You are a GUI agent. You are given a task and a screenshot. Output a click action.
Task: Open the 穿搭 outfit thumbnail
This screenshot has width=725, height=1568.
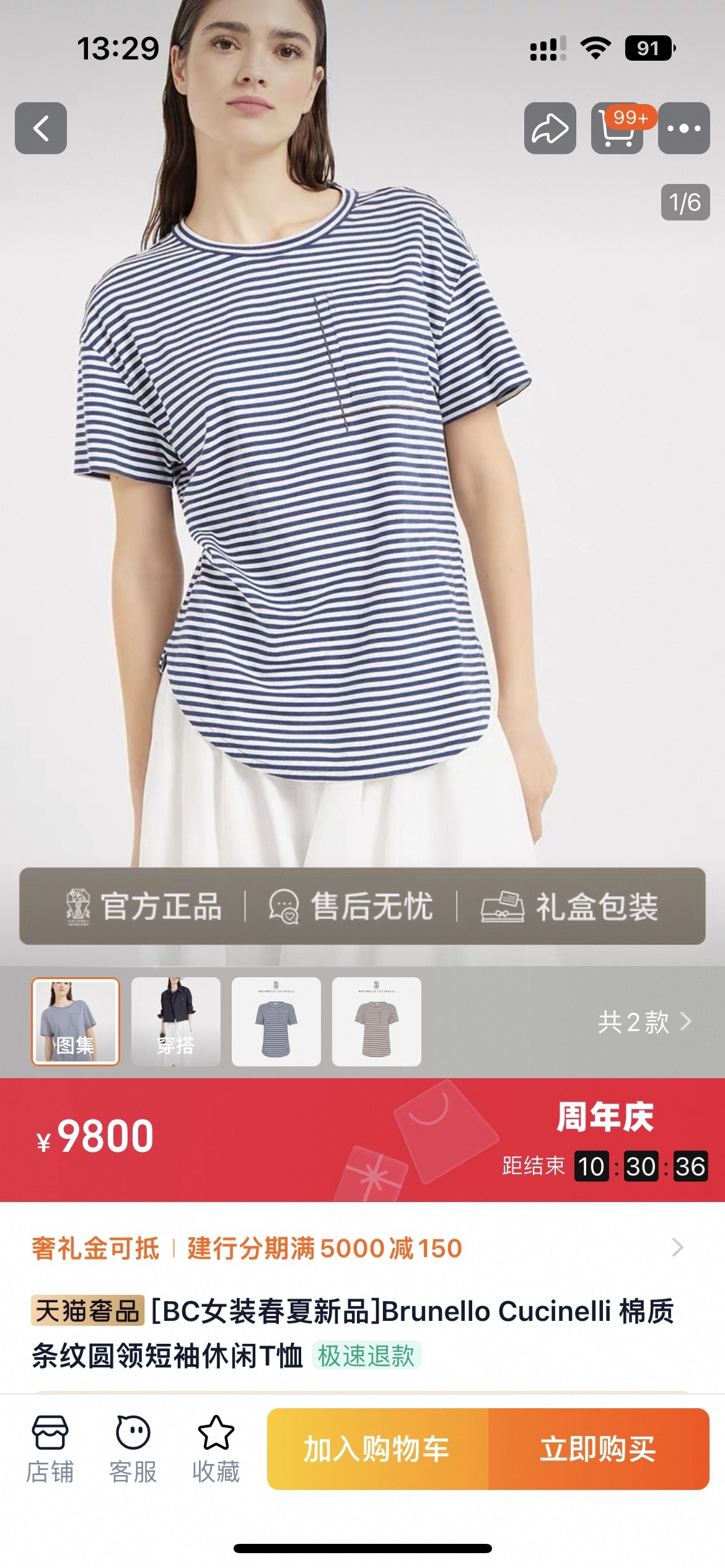(x=176, y=1021)
